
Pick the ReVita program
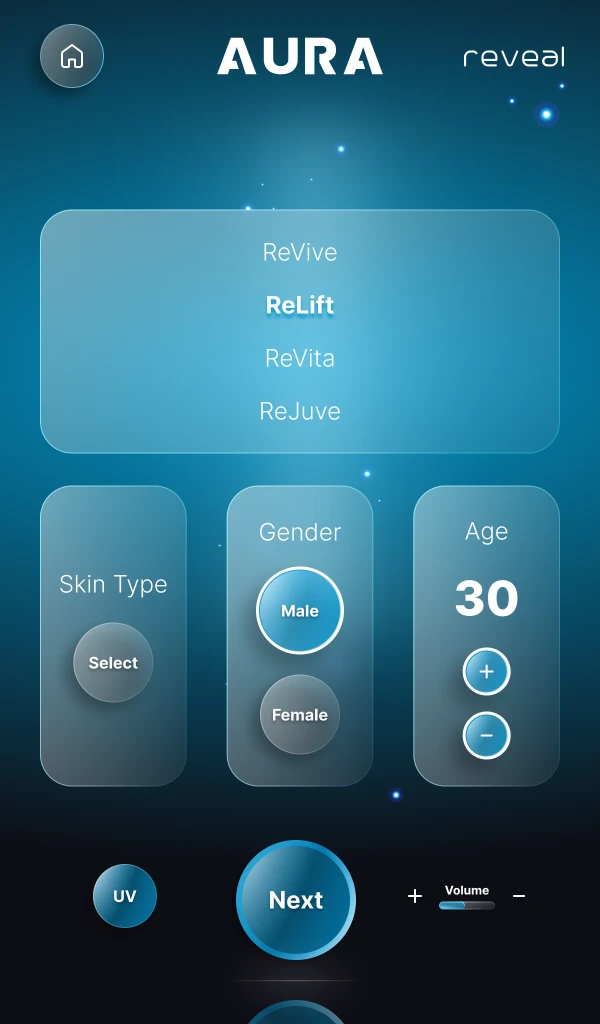pyautogui.click(x=300, y=358)
